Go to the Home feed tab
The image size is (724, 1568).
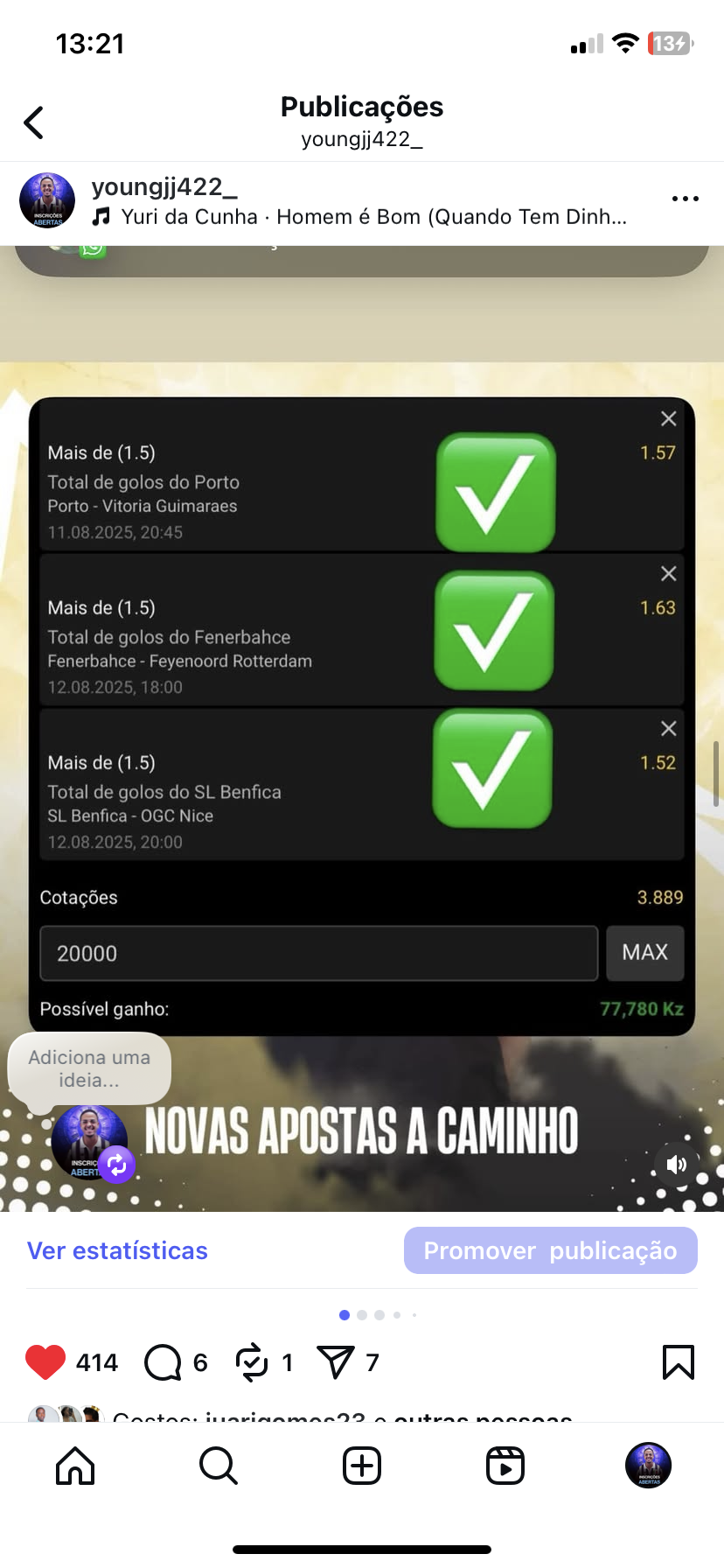tap(75, 1466)
